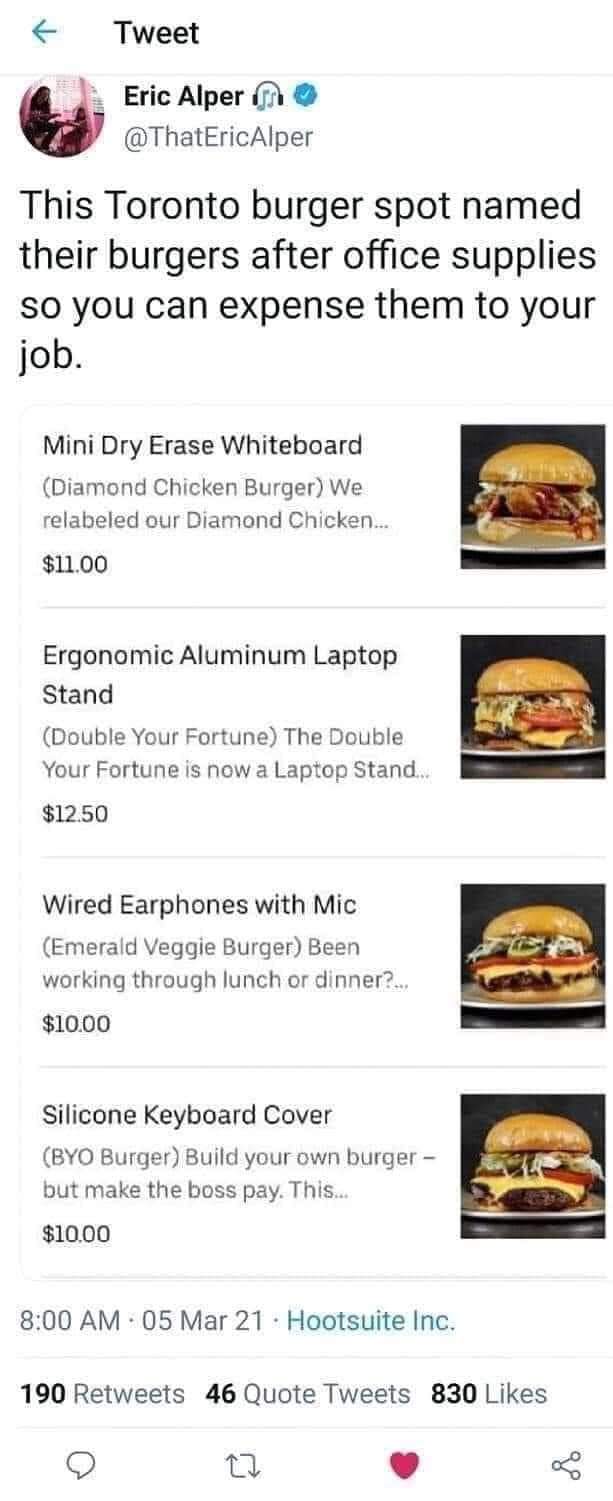613x1501 pixels.
Task: View the 46 Quote Tweets
Action: [x=307, y=1393]
